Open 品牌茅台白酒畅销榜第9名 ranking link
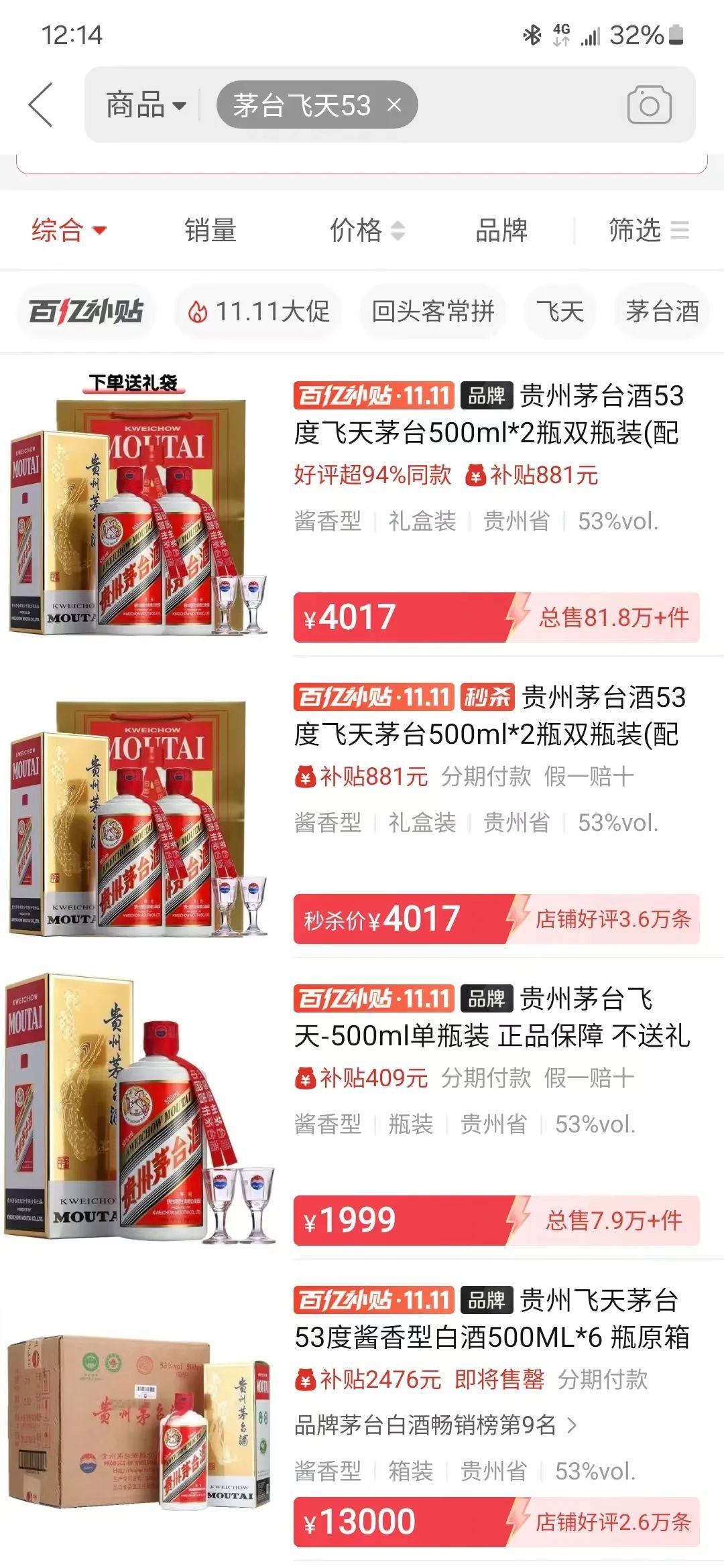 click(436, 1425)
